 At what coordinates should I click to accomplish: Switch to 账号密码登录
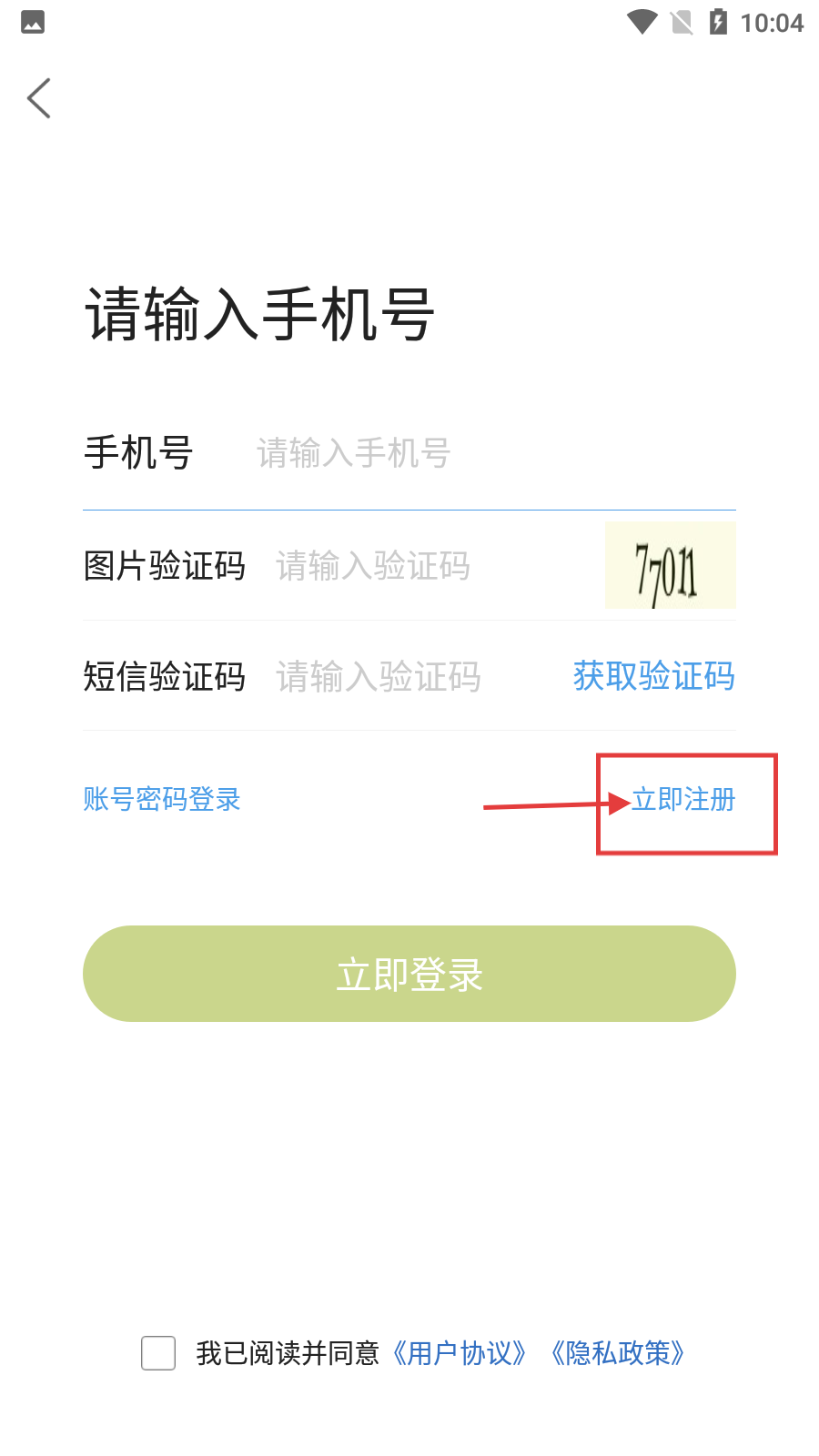pos(162,799)
